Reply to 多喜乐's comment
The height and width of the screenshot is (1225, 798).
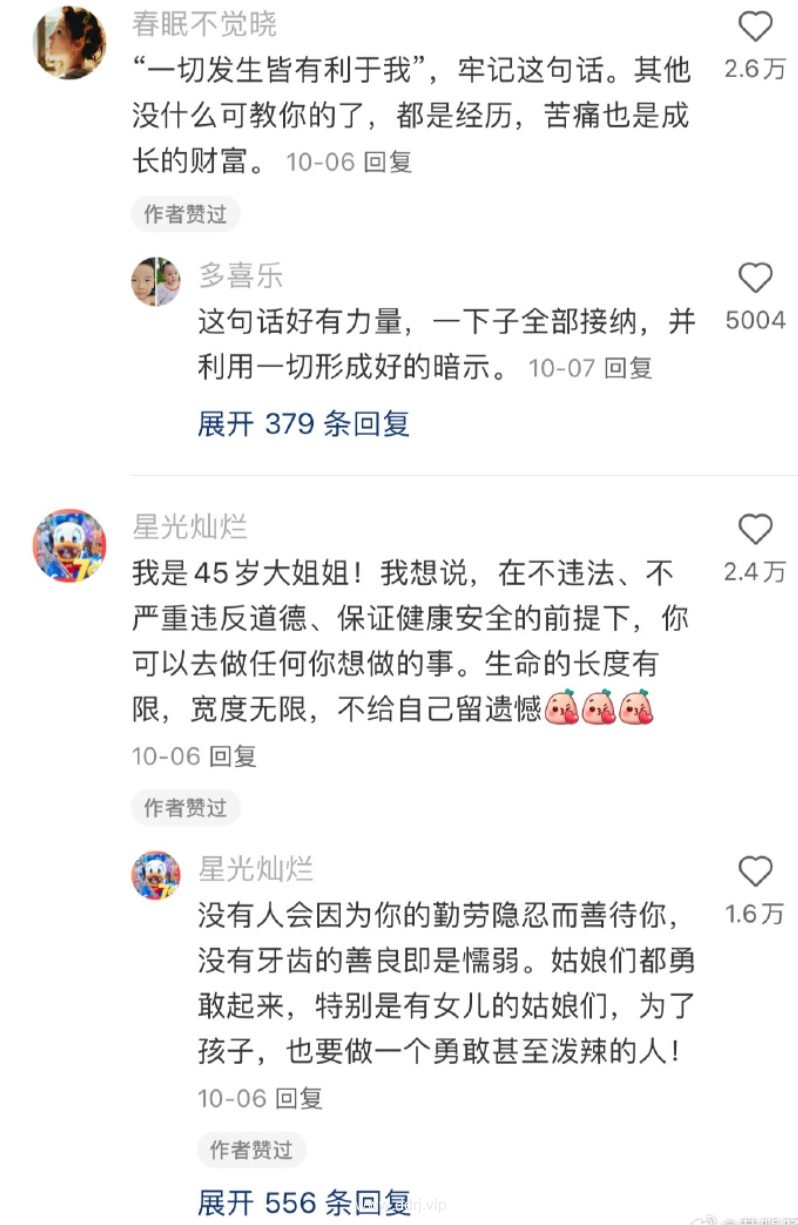(x=628, y=368)
